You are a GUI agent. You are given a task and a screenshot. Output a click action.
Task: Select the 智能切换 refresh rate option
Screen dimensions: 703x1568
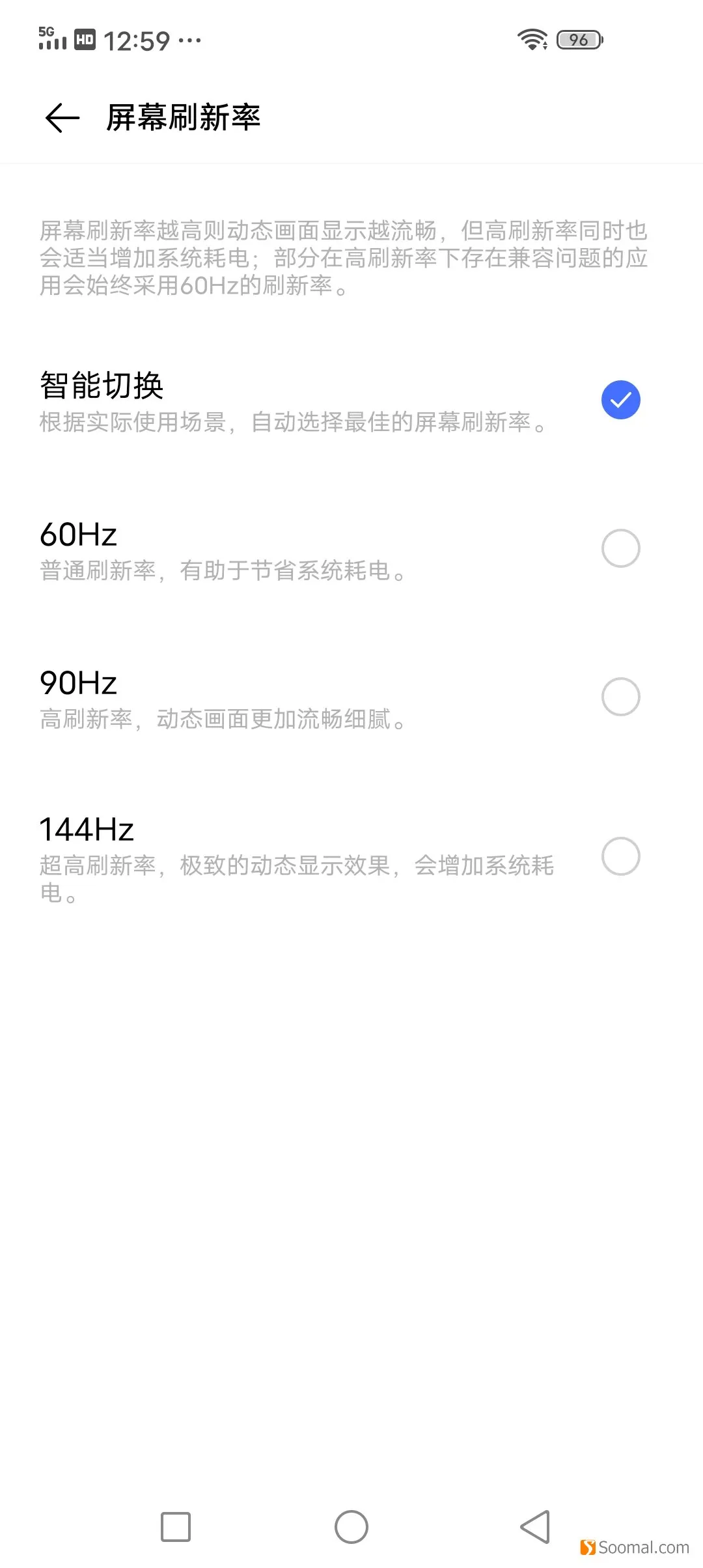[351, 400]
